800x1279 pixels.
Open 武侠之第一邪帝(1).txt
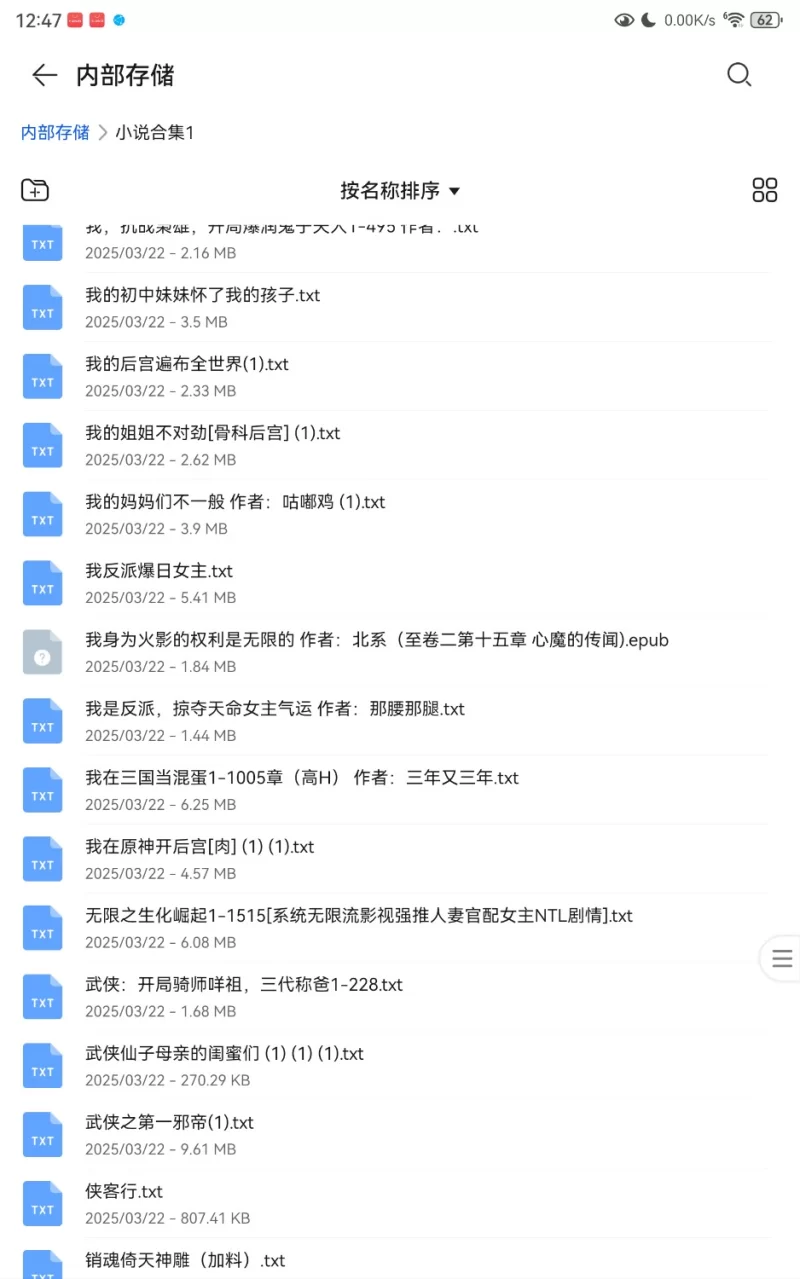tap(170, 1123)
